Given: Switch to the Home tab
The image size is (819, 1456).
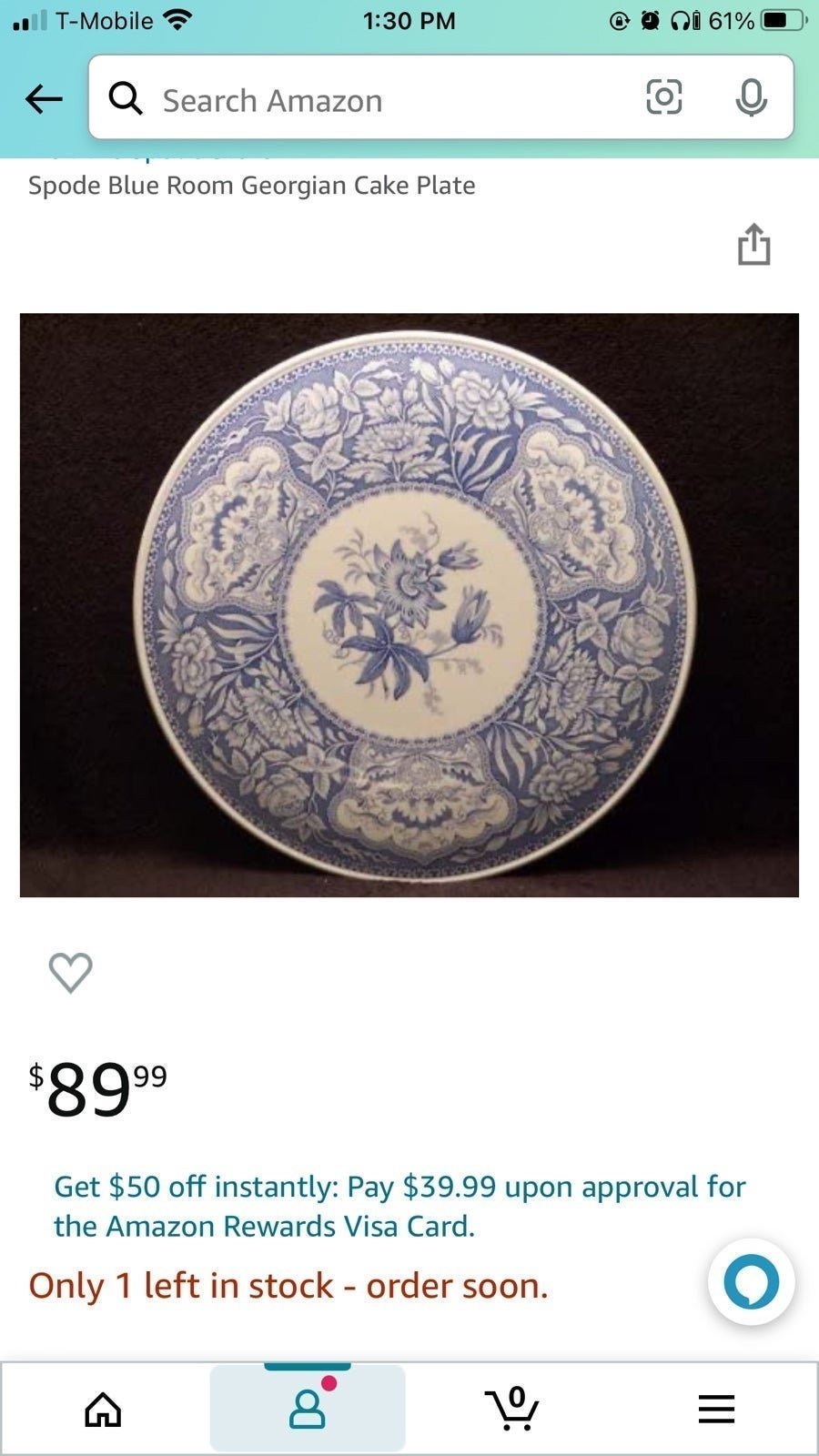Looking at the screenshot, I should 103,1409.
